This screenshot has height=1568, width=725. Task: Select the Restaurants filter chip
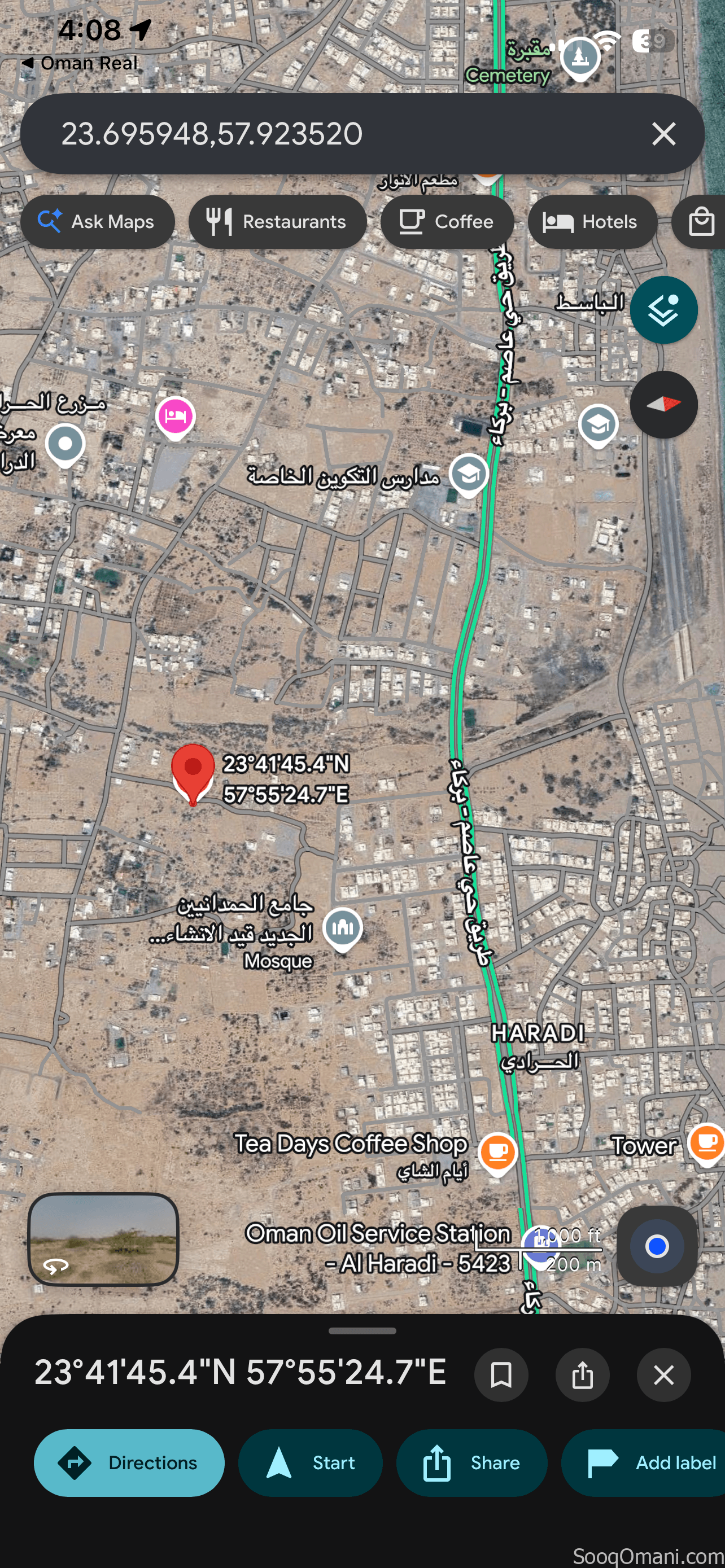click(278, 222)
